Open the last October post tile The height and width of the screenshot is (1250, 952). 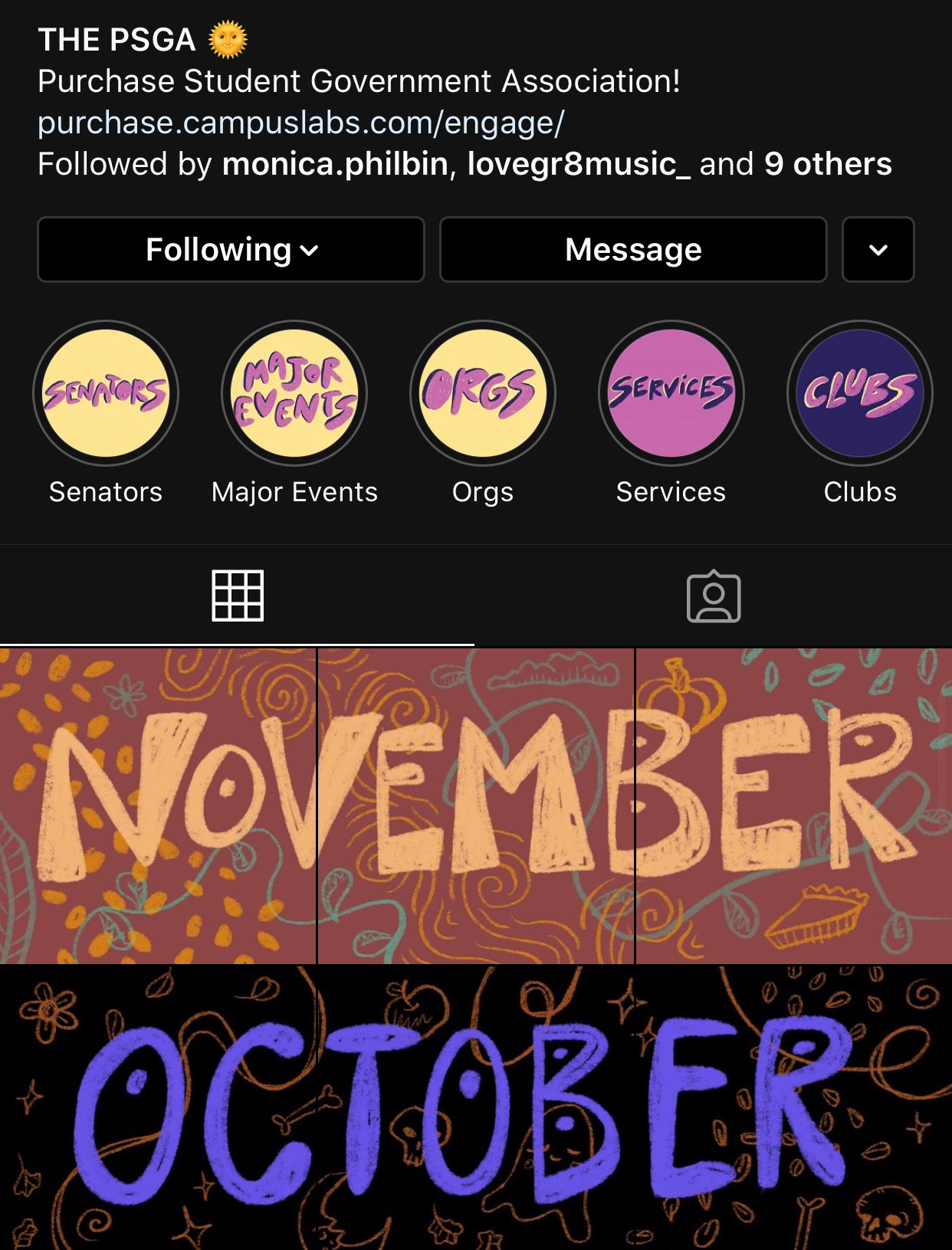[794, 1108]
